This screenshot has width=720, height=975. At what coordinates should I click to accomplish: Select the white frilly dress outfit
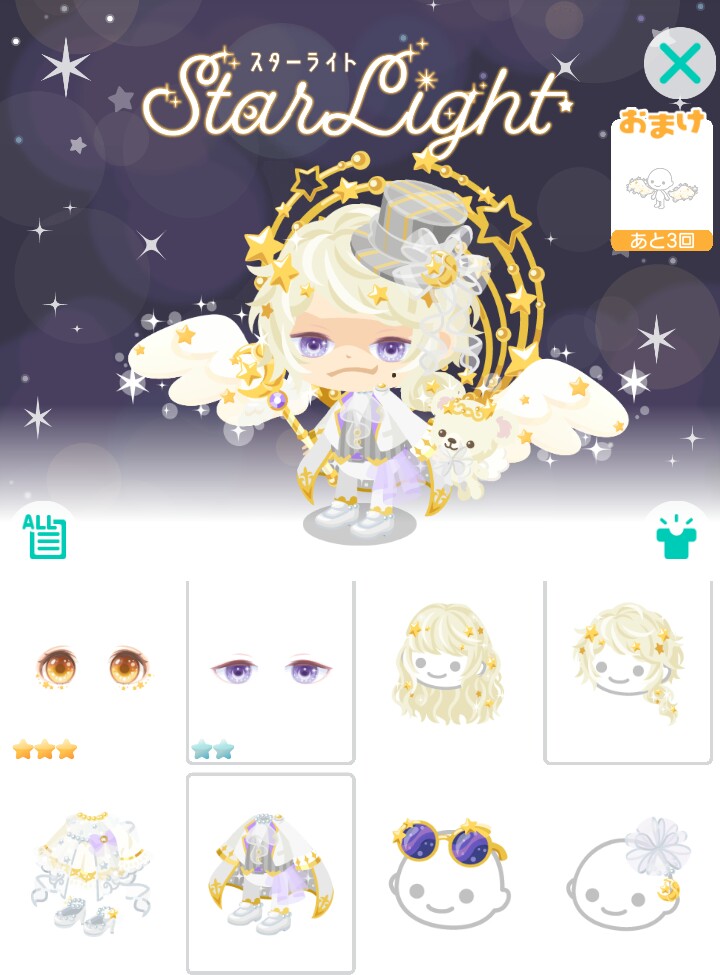pyautogui.click(x=90, y=872)
